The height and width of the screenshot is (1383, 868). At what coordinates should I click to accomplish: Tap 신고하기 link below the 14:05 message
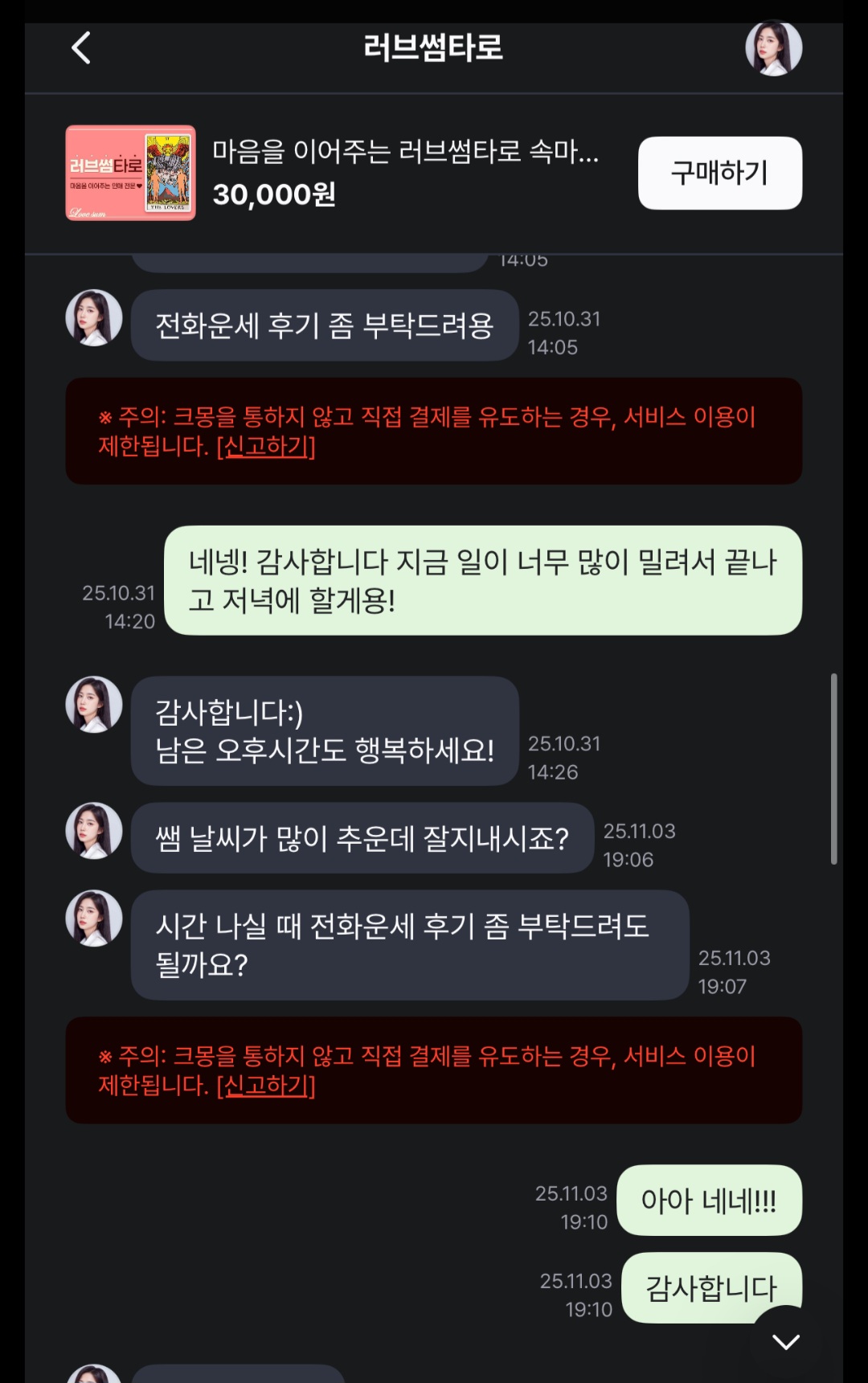point(266,446)
